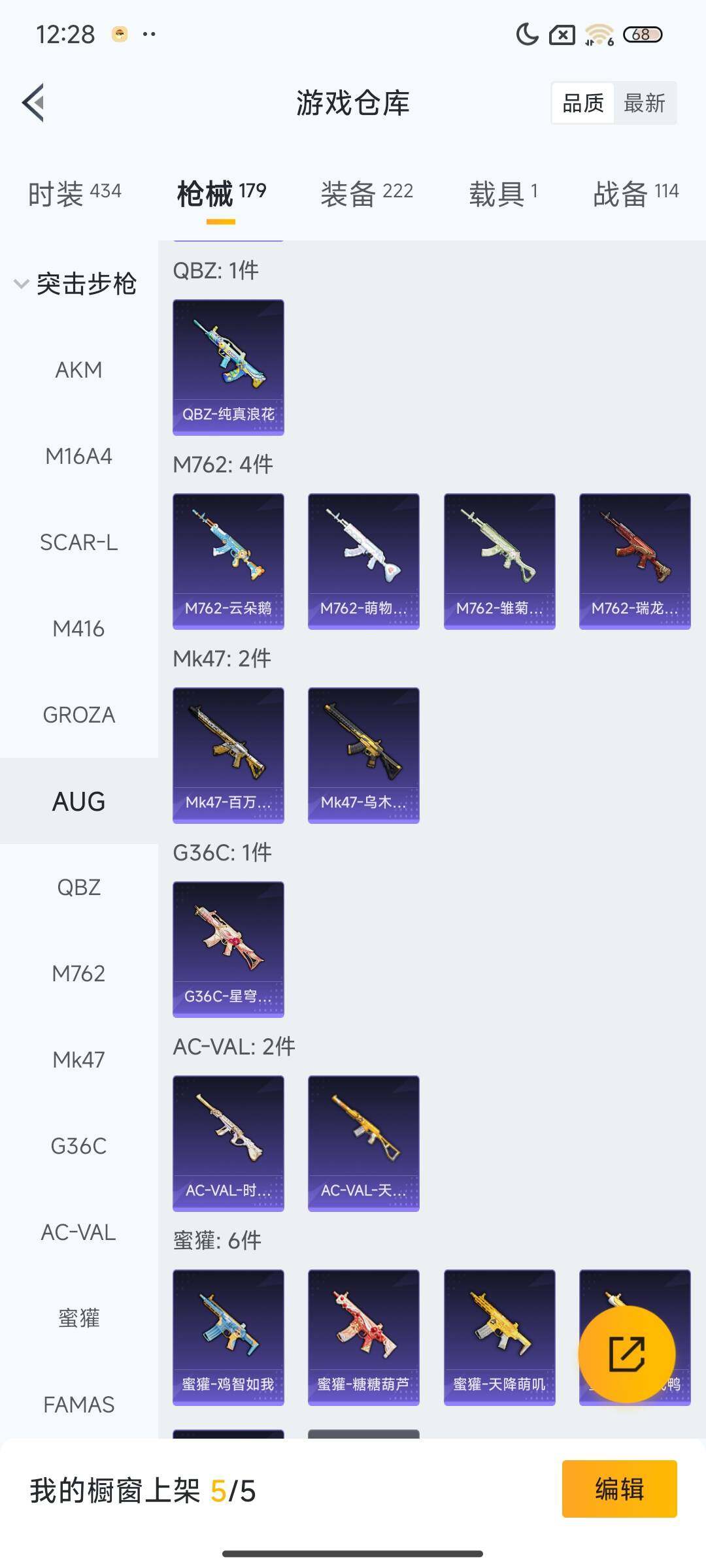Open the M762-瑞龙 skin tile
Viewport: 706px width, 1568px height.
point(635,561)
